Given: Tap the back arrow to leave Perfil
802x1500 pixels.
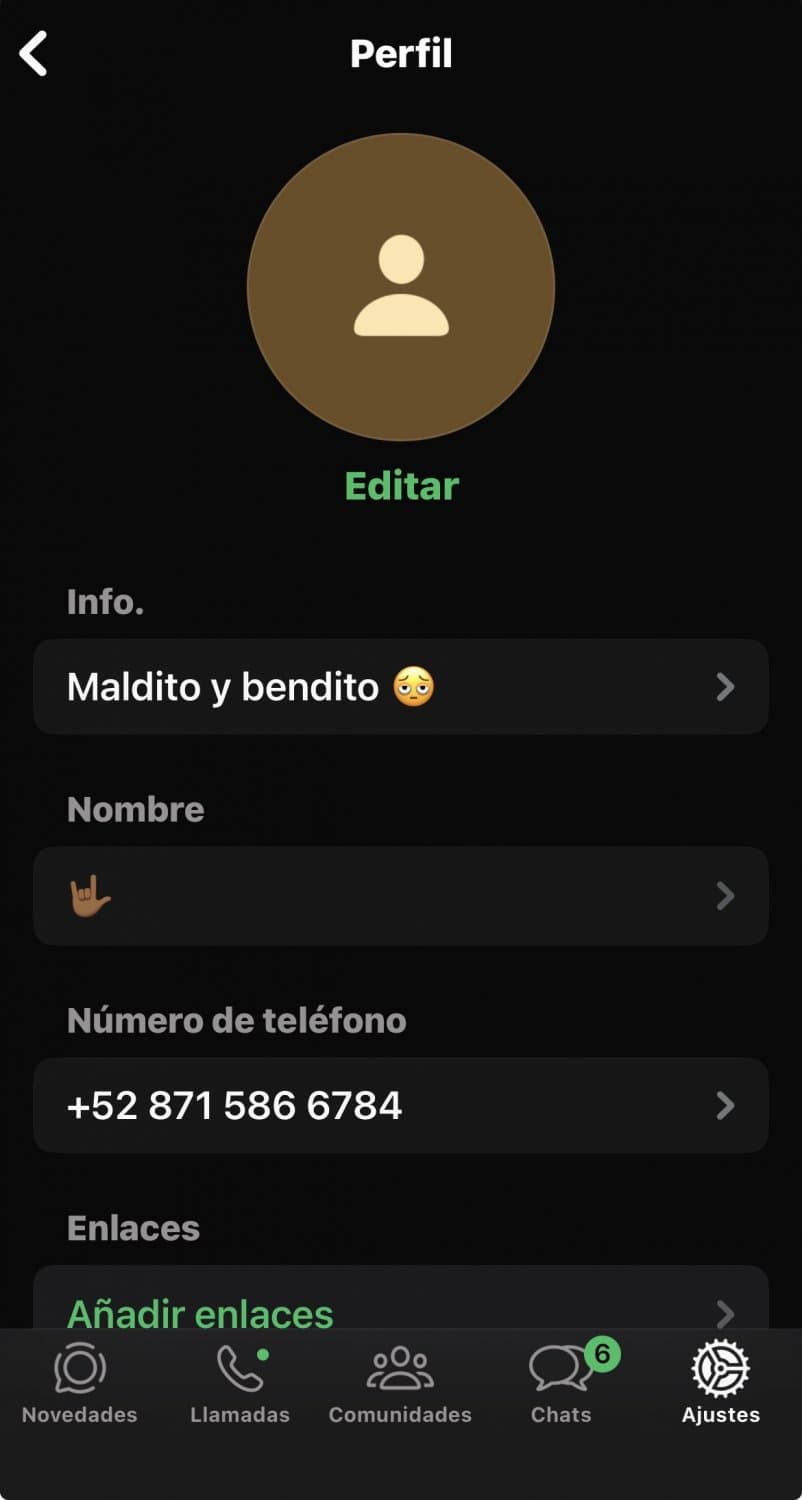Looking at the screenshot, I should point(34,53).
